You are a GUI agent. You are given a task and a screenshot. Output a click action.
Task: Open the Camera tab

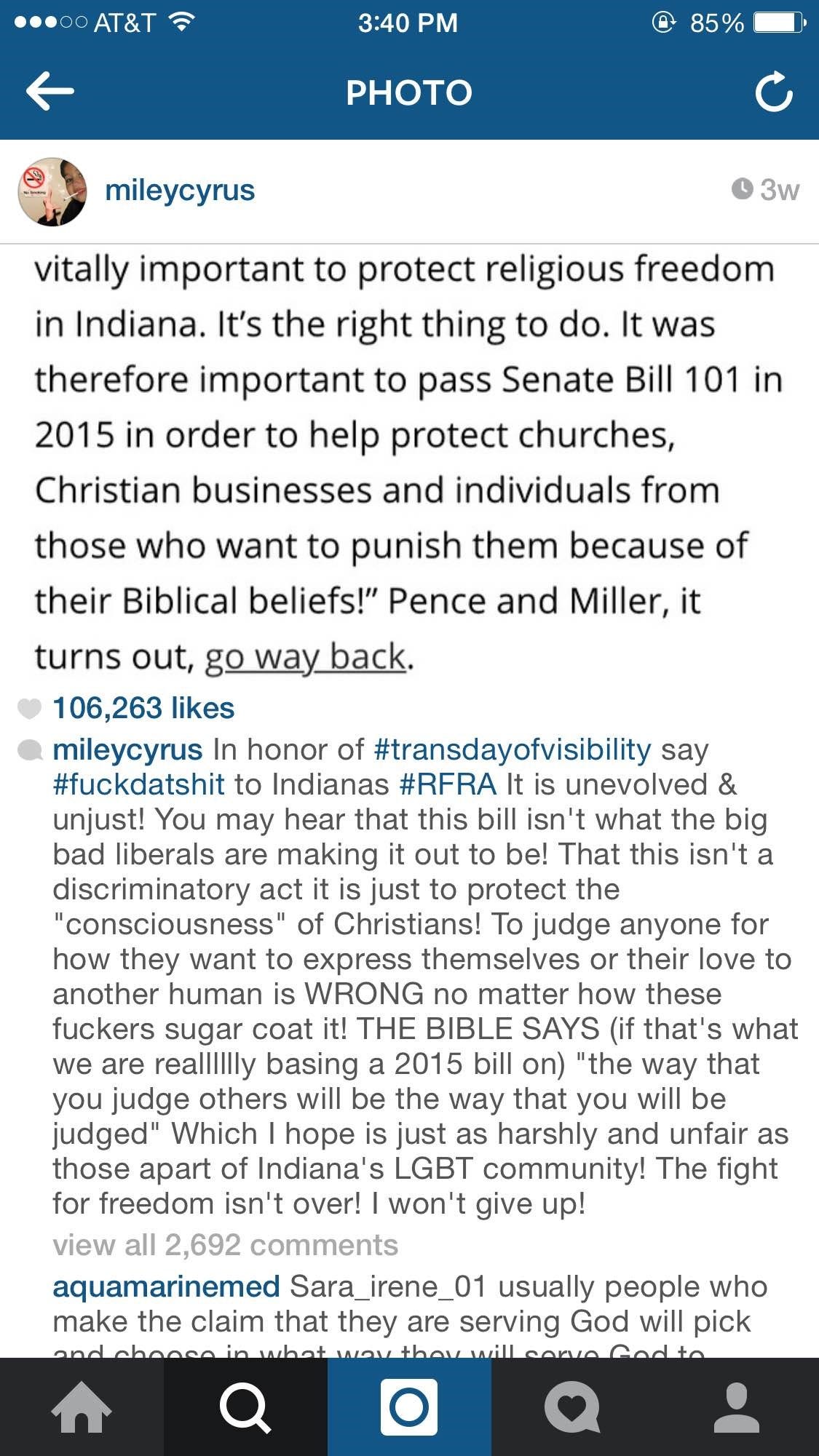pyautogui.click(x=409, y=1407)
